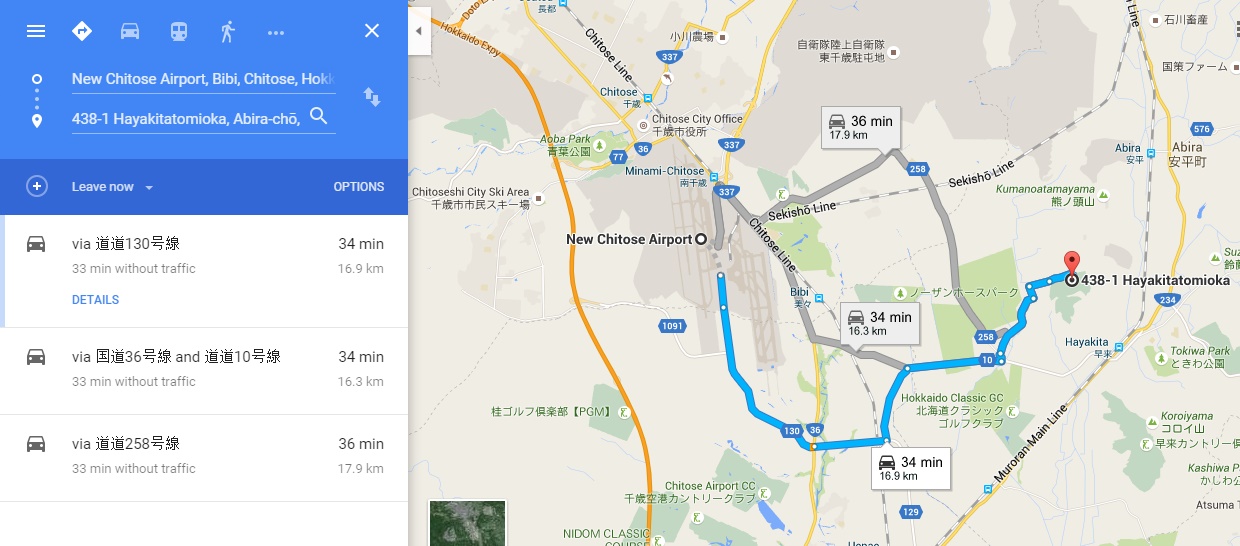Switch to satellite imagery view
The width and height of the screenshot is (1240, 546).
point(467,523)
